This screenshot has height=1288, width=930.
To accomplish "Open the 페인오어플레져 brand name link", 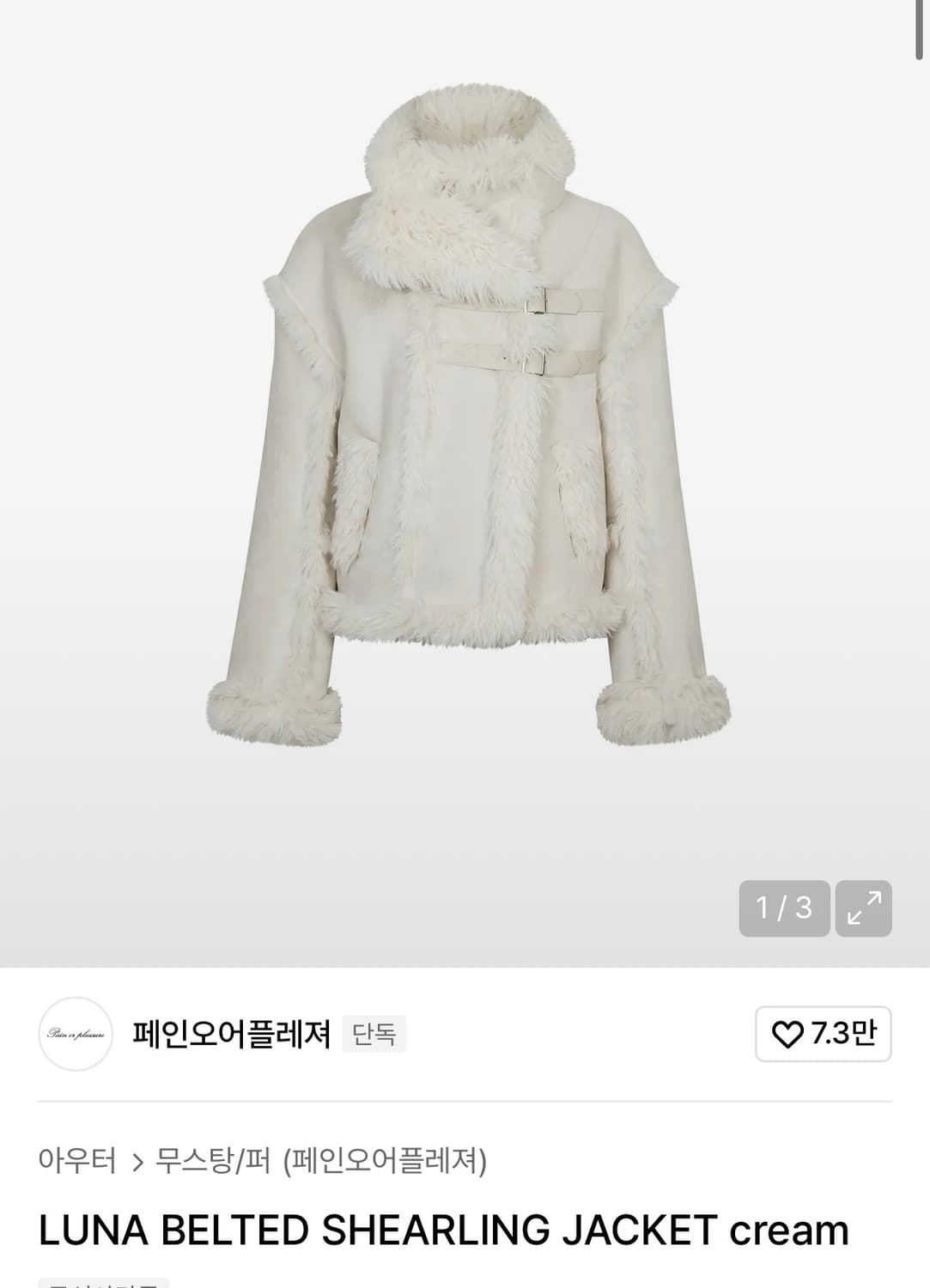I will tap(234, 1036).
